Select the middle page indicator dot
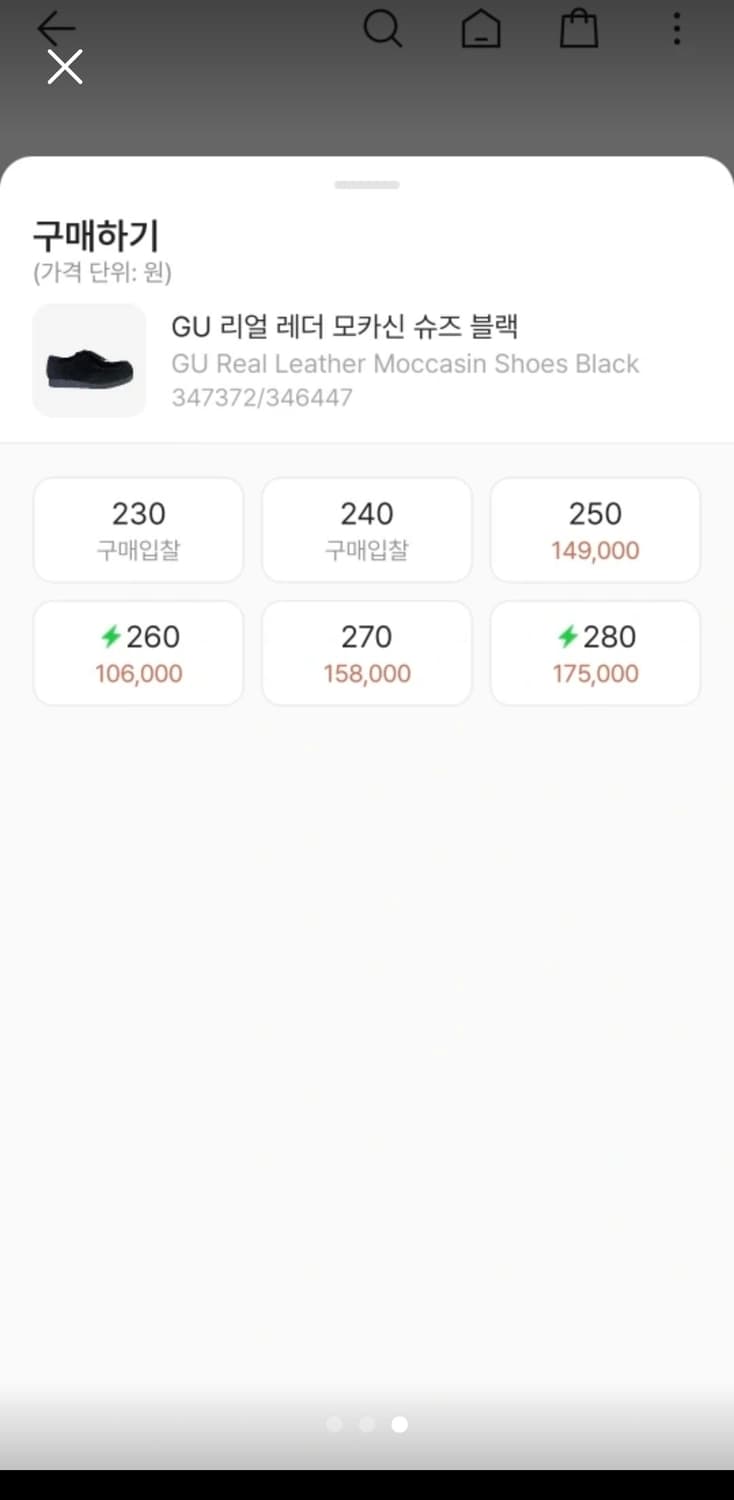Image resolution: width=734 pixels, height=1500 pixels. point(366,1424)
